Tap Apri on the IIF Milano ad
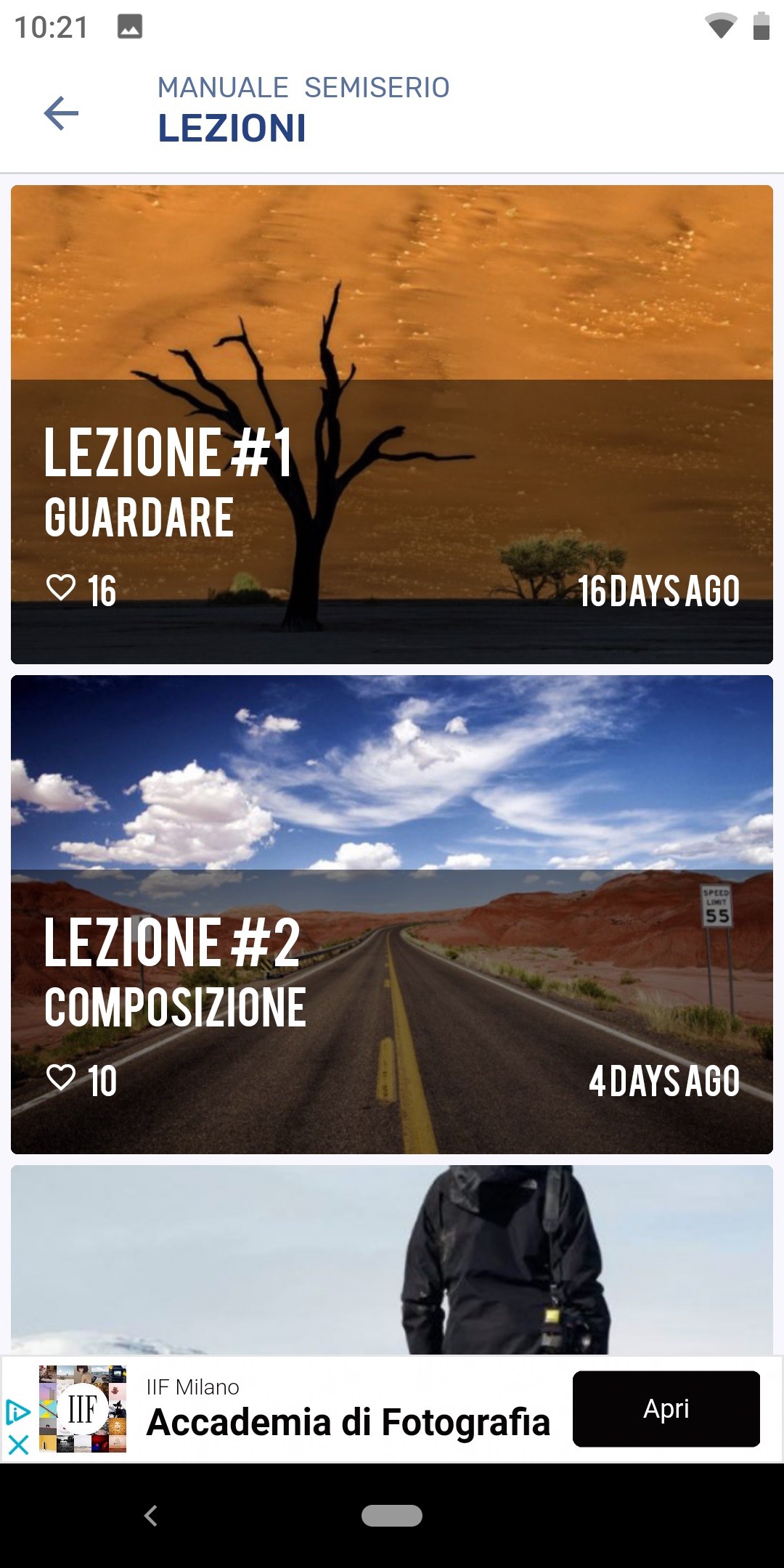 point(666,1409)
